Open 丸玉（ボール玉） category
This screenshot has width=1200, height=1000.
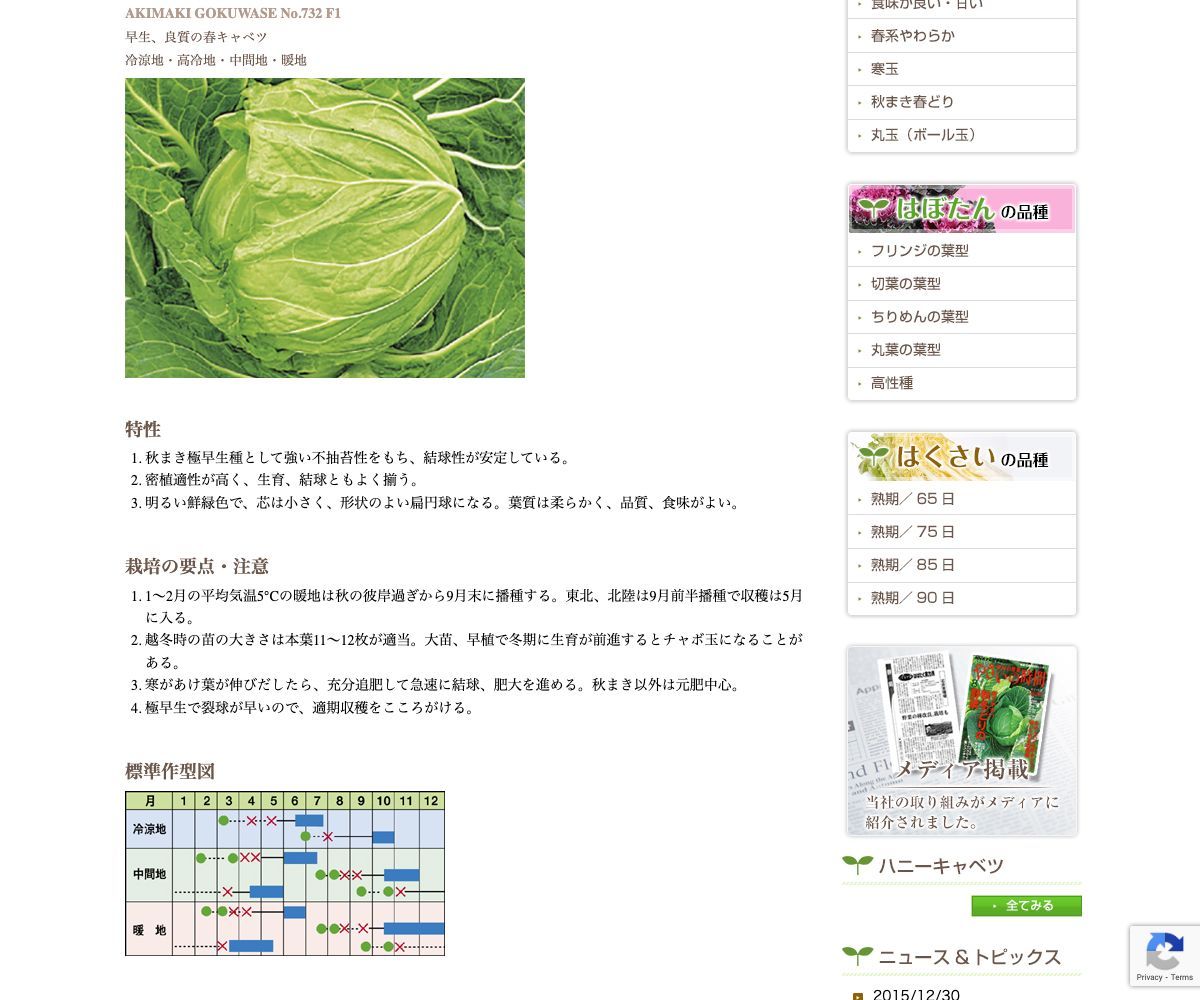(x=923, y=135)
